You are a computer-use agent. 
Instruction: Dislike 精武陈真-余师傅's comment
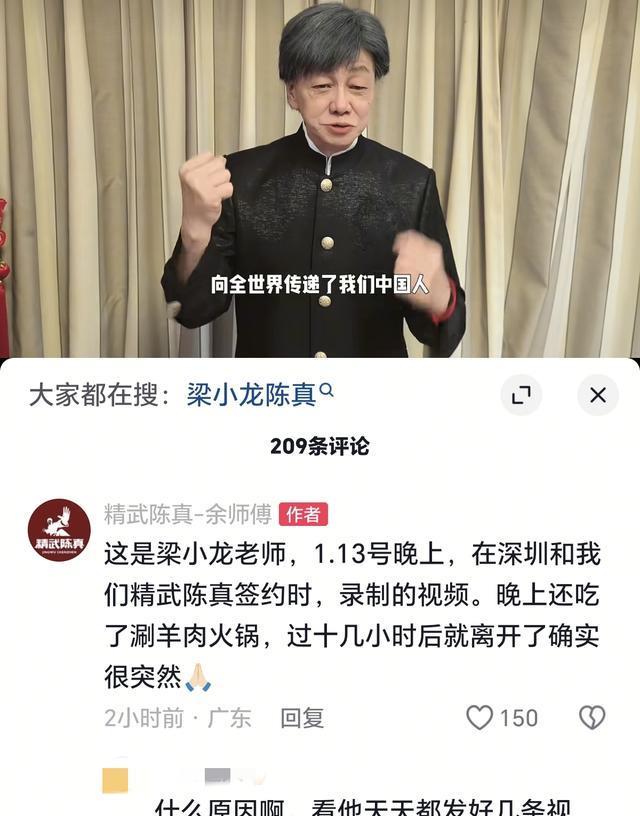[592, 717]
